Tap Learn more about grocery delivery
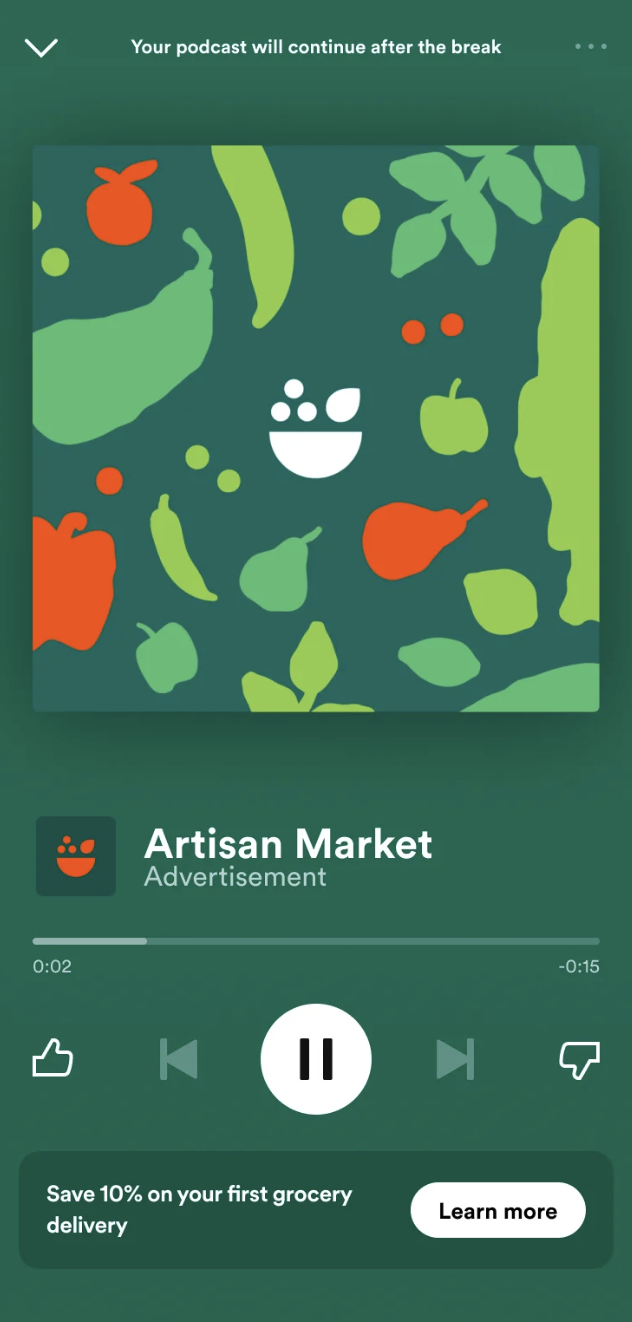Screen dimensions: 632x1322 click(497, 1210)
